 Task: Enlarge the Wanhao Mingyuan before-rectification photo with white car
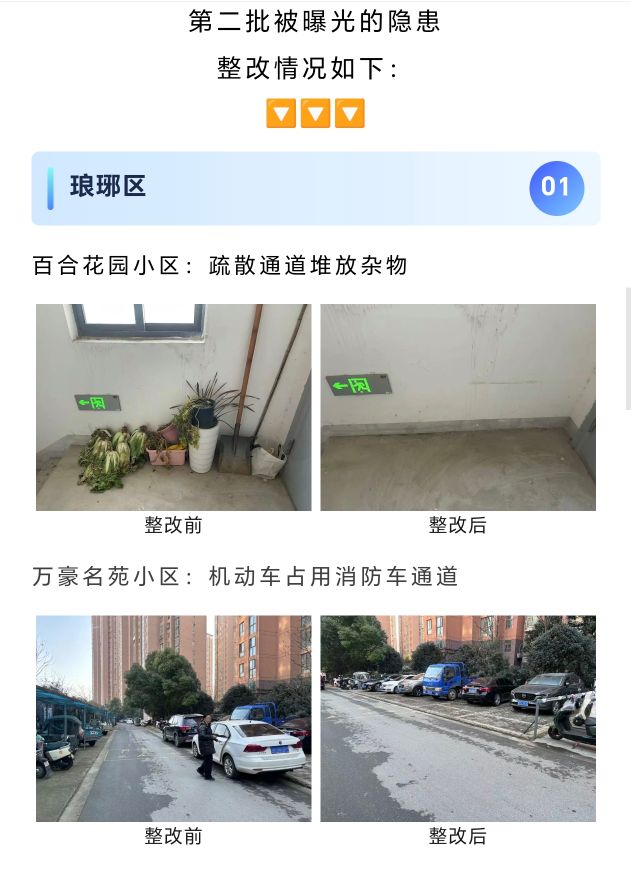point(173,718)
